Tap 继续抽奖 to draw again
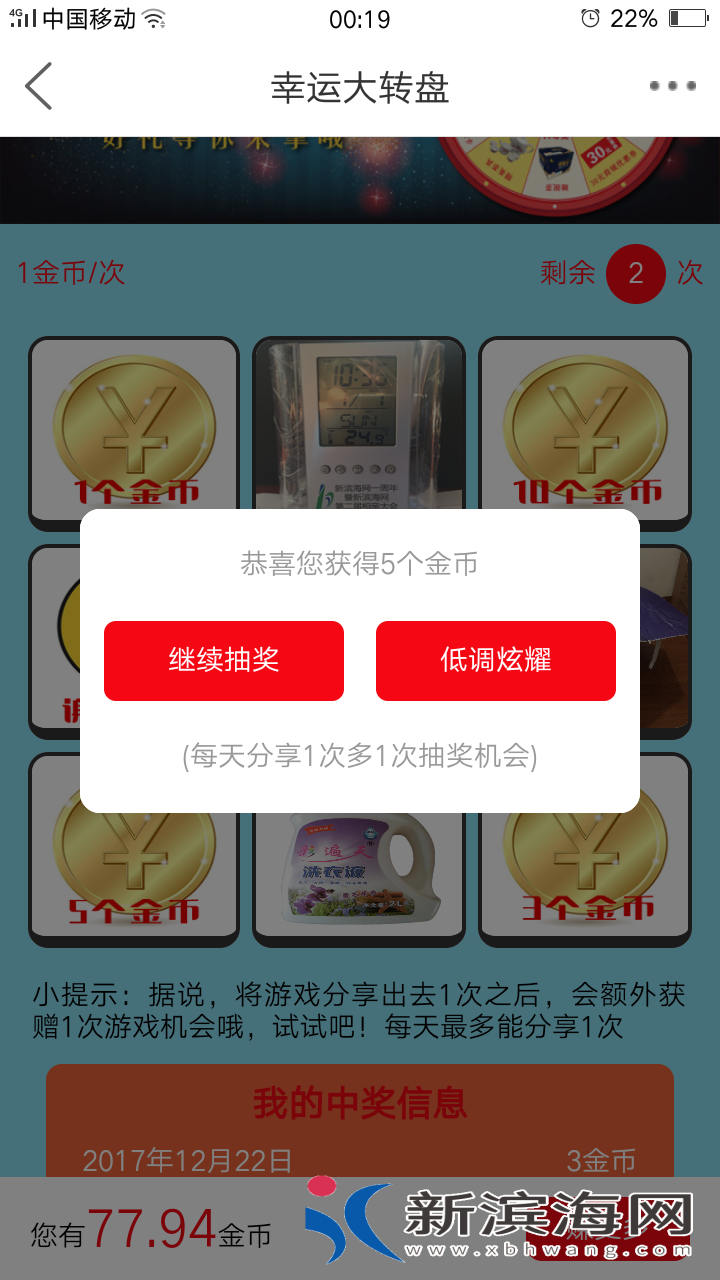 coord(224,661)
